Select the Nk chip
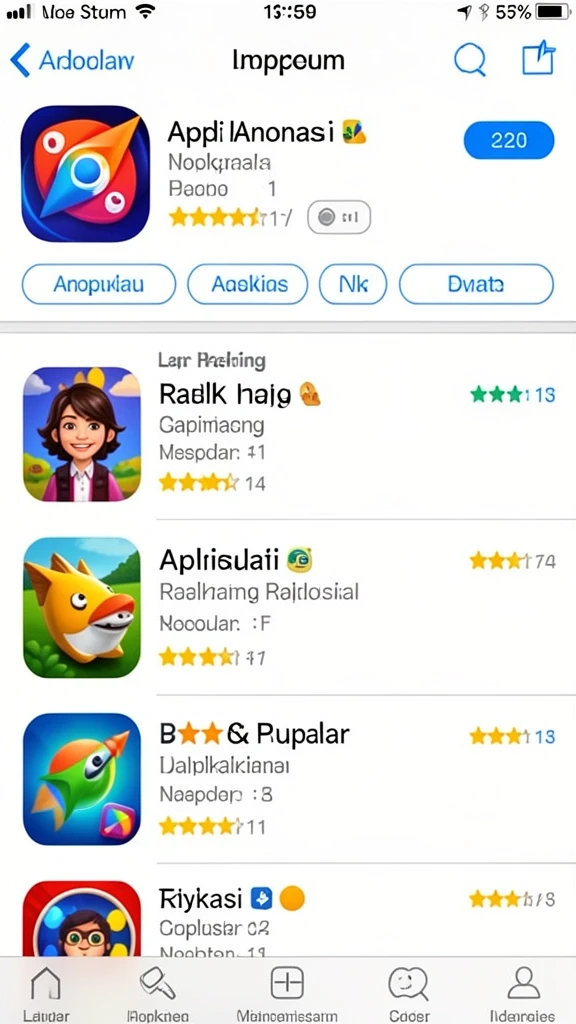576x1024 pixels. coord(353,284)
